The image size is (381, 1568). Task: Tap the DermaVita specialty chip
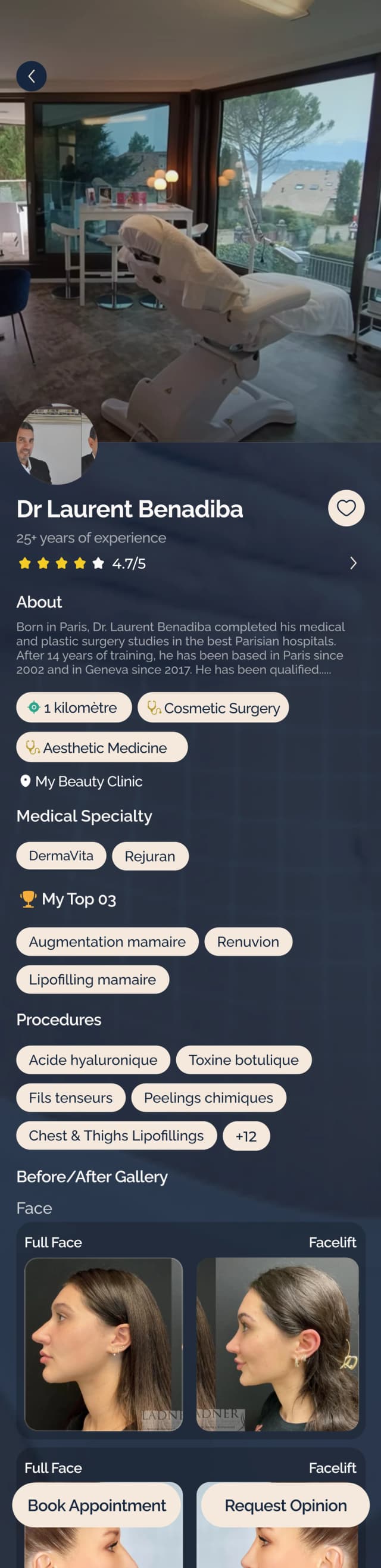click(x=61, y=855)
